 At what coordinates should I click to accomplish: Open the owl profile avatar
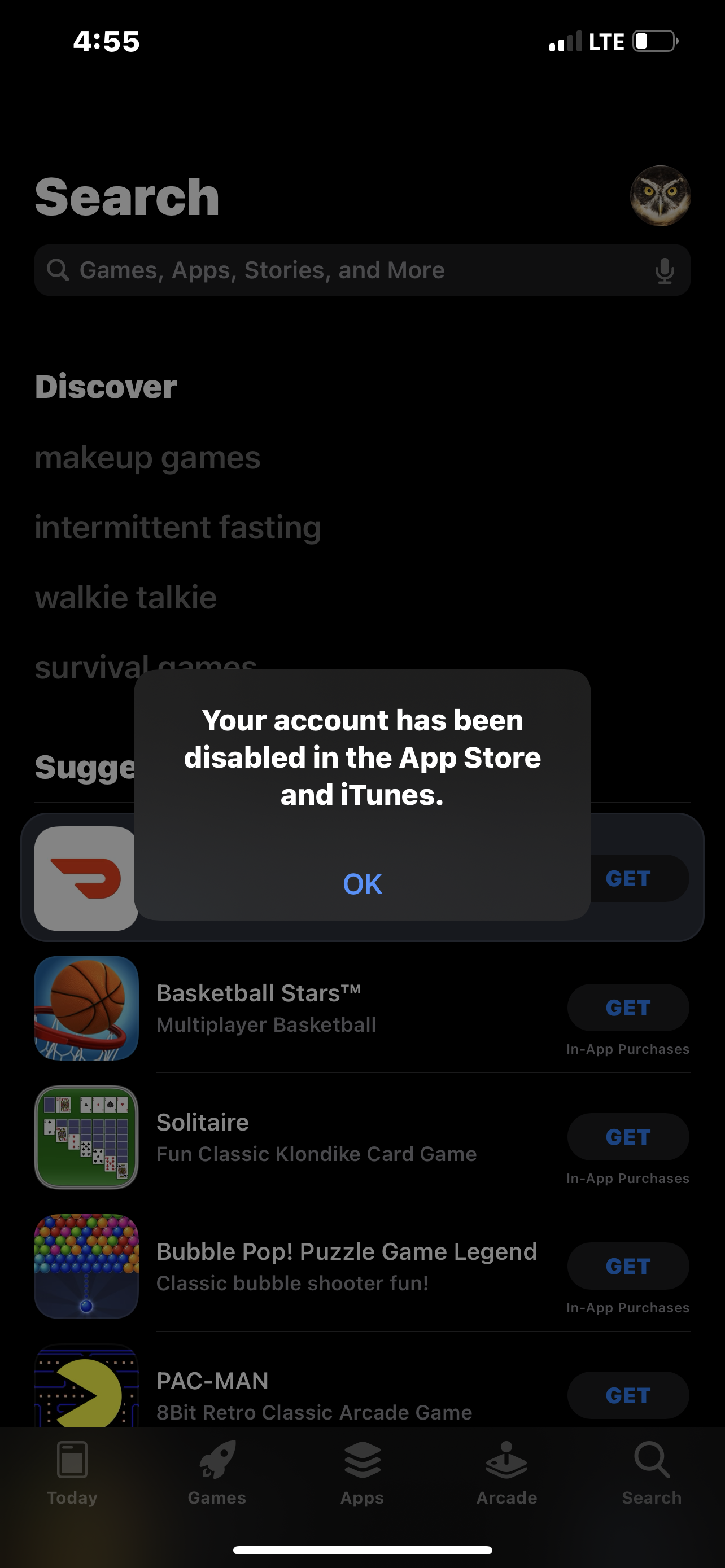pyautogui.click(x=660, y=196)
